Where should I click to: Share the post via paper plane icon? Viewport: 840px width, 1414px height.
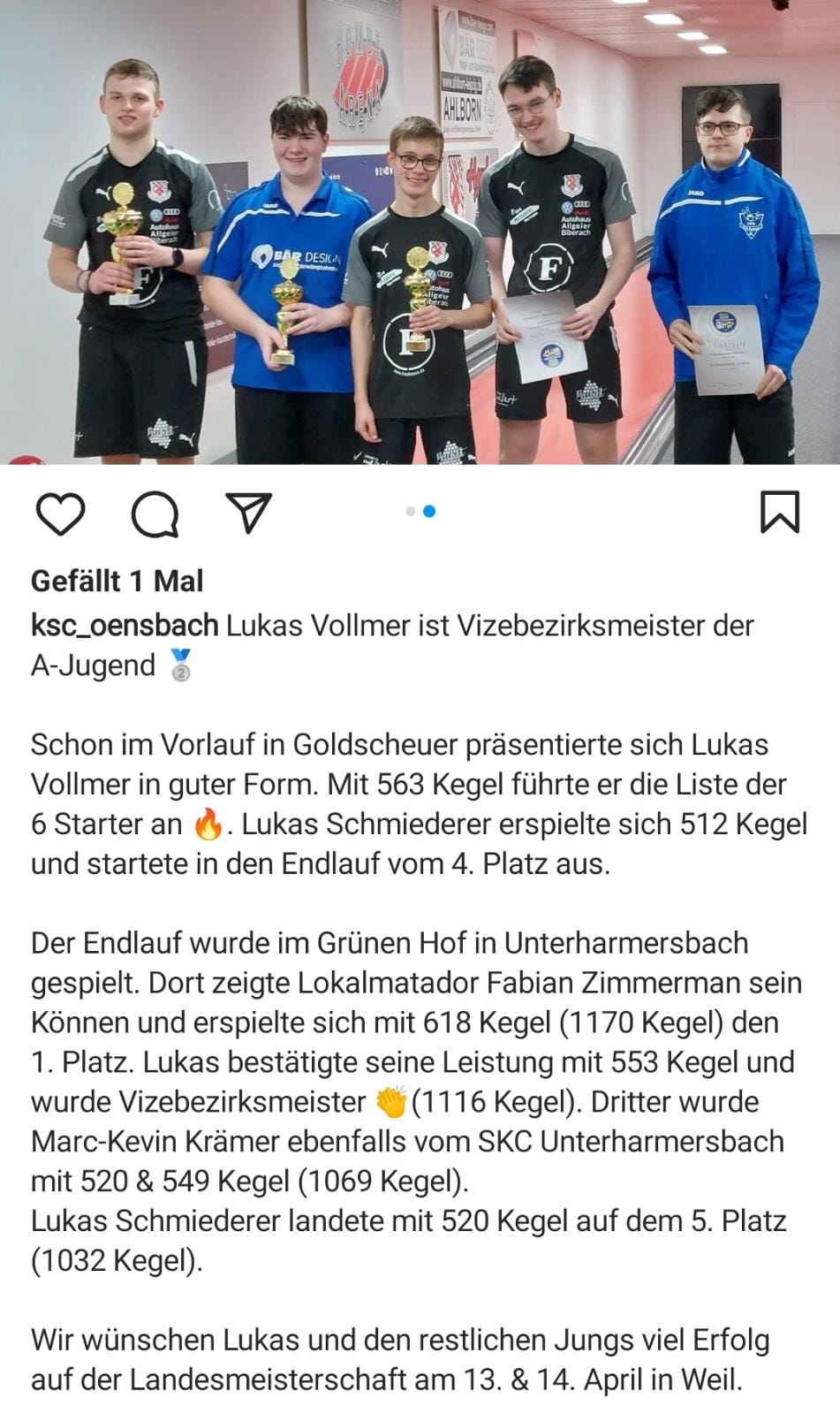tap(248, 513)
